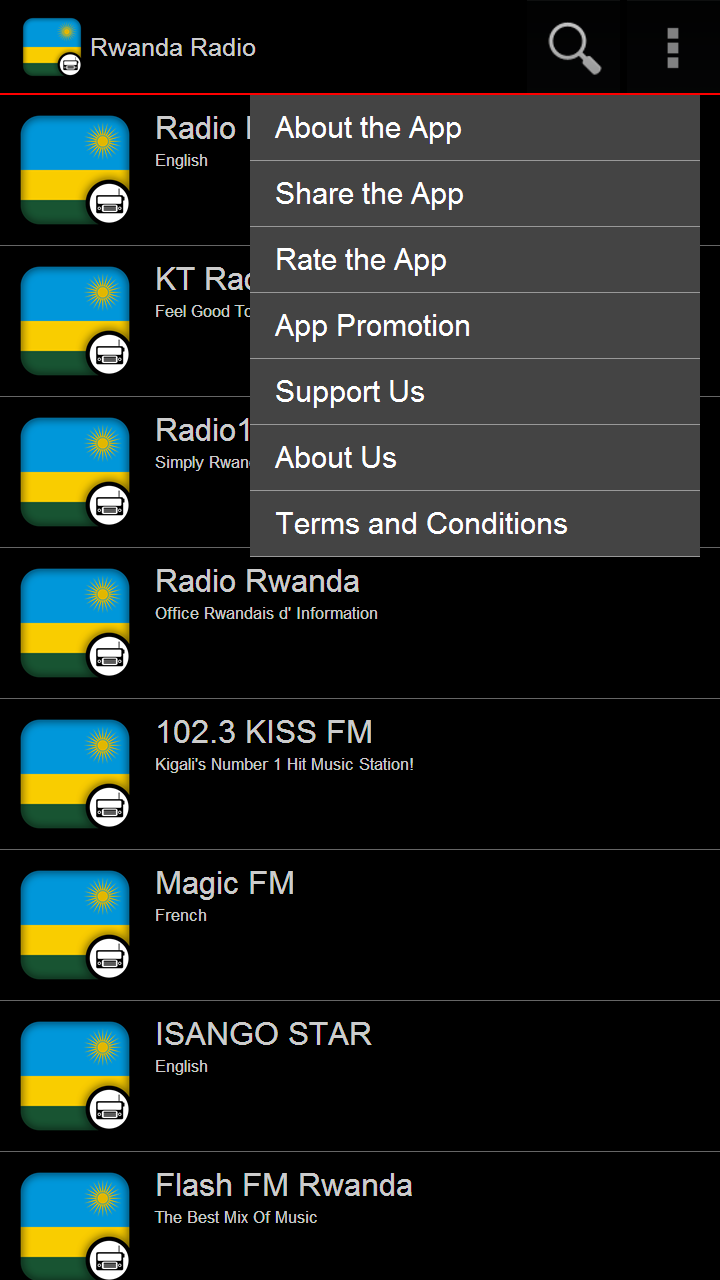Tap the Magic FM flag icon
The image size is (720, 1280).
(x=75, y=924)
